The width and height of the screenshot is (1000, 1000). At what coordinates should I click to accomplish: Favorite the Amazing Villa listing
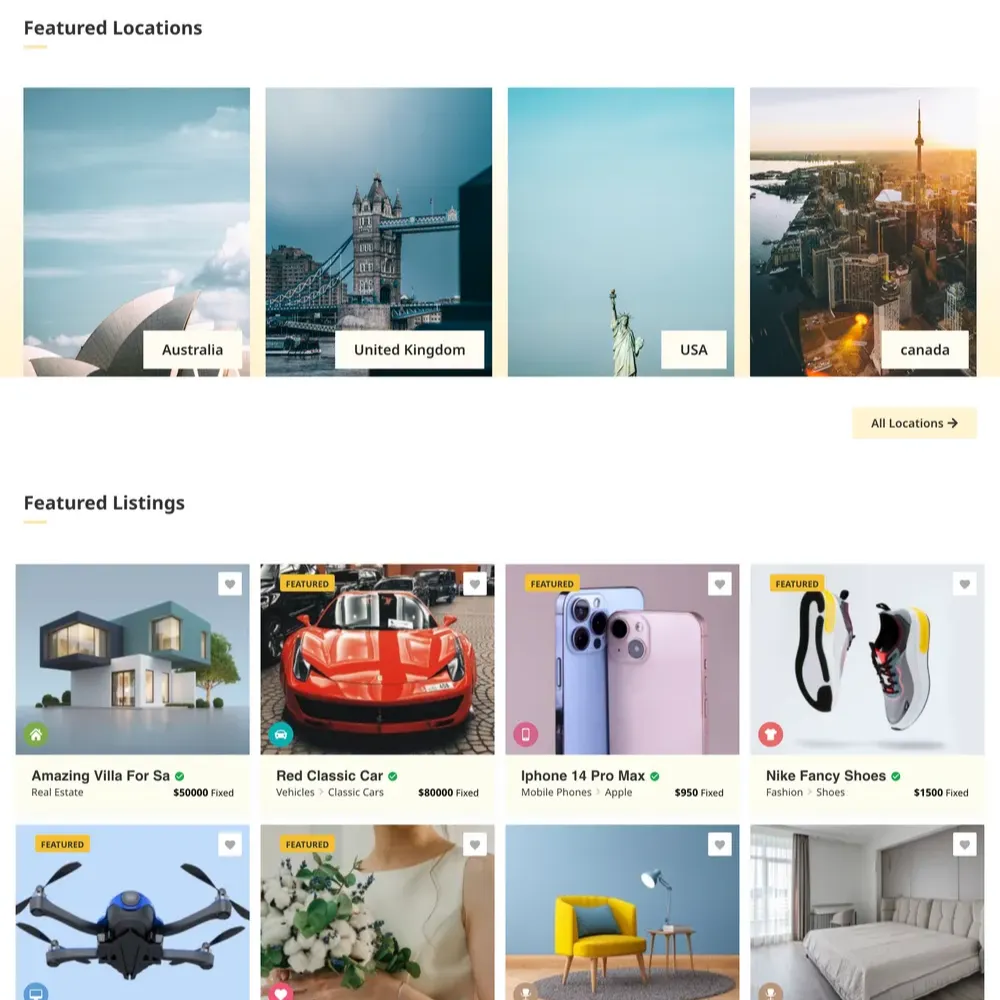pos(230,584)
